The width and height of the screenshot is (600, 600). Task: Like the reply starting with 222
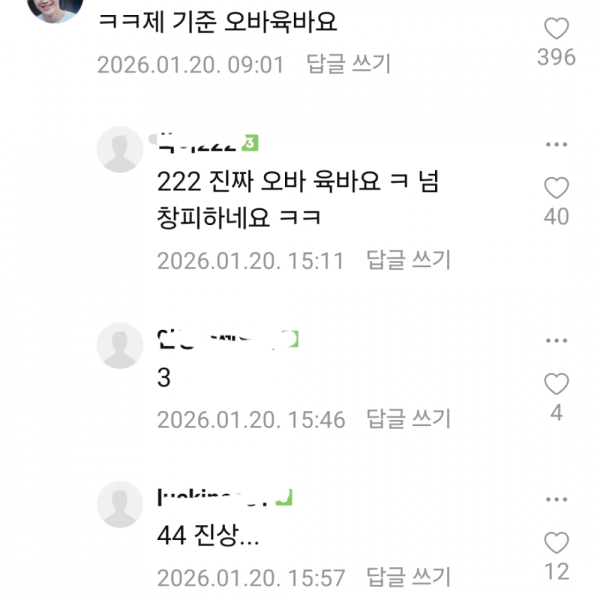[556, 188]
